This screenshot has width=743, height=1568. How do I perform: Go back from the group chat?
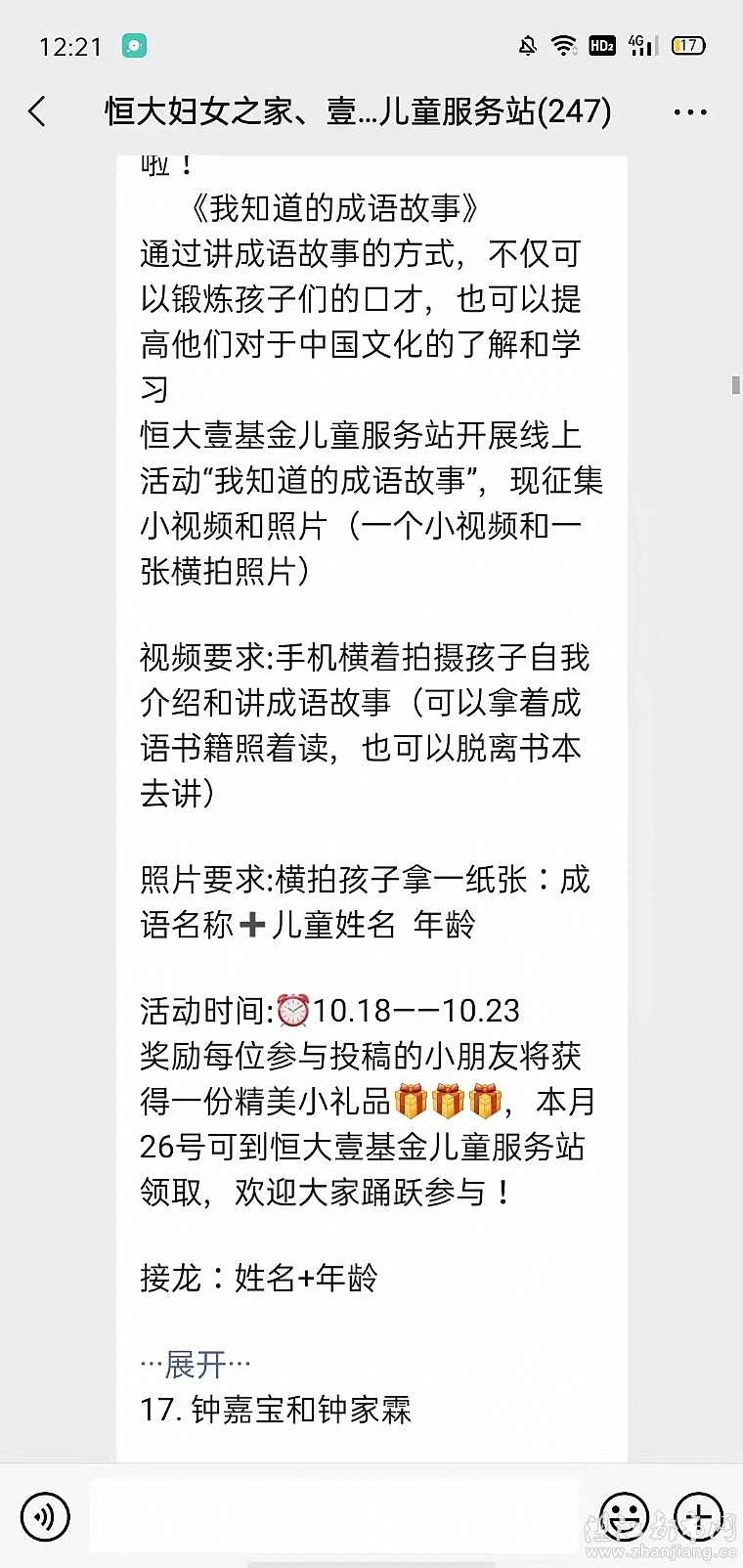[x=37, y=111]
